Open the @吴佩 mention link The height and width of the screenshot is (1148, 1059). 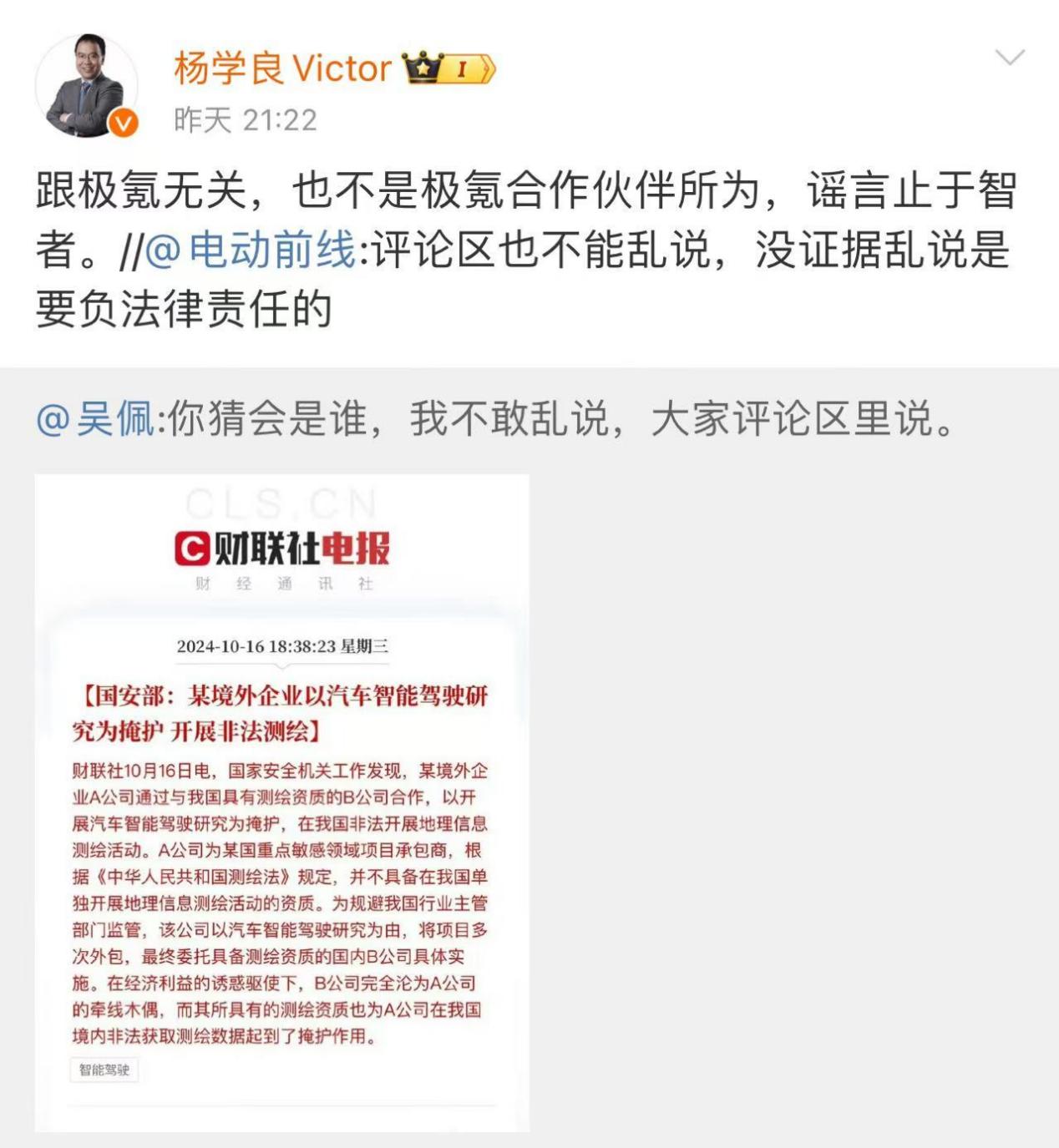[x=95, y=419]
